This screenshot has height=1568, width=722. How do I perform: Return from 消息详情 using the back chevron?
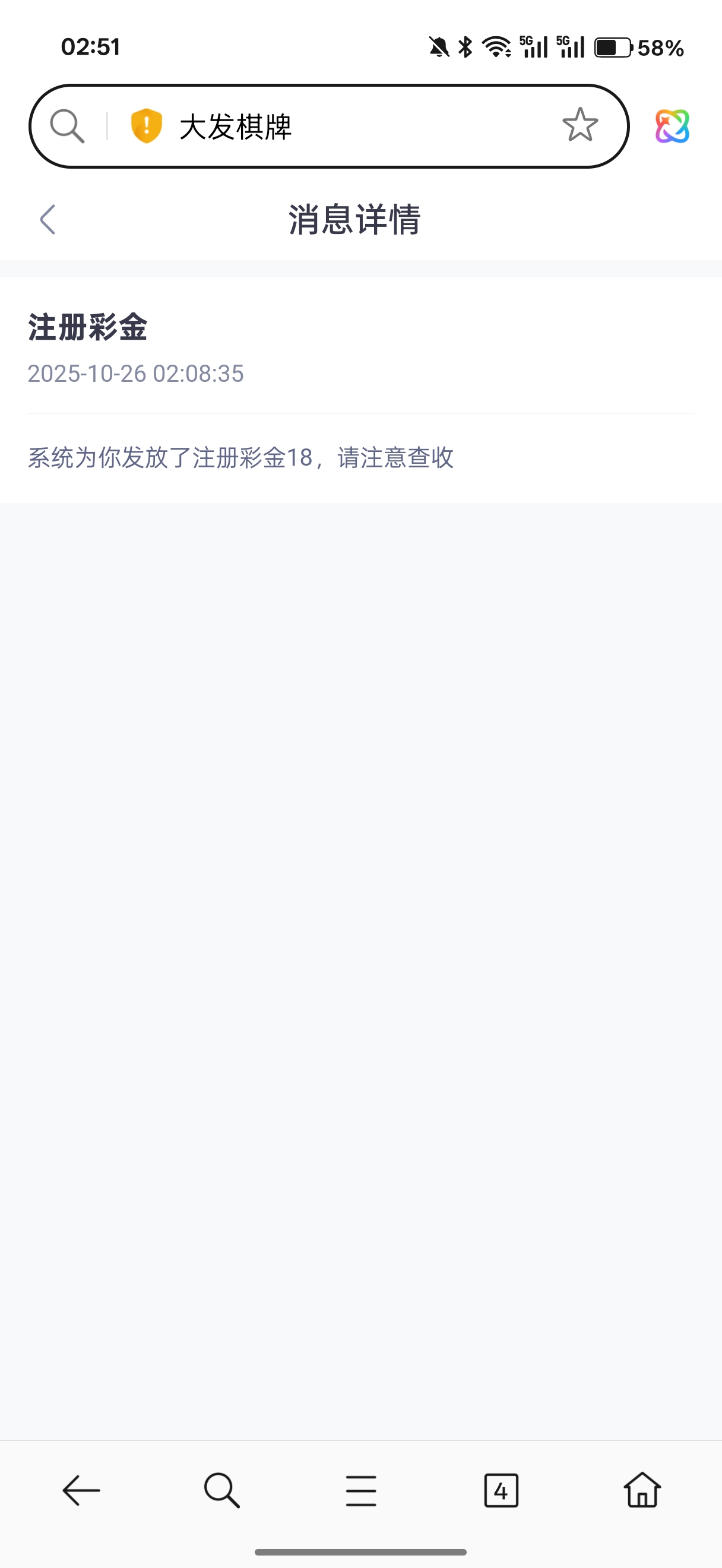pyautogui.click(x=47, y=219)
